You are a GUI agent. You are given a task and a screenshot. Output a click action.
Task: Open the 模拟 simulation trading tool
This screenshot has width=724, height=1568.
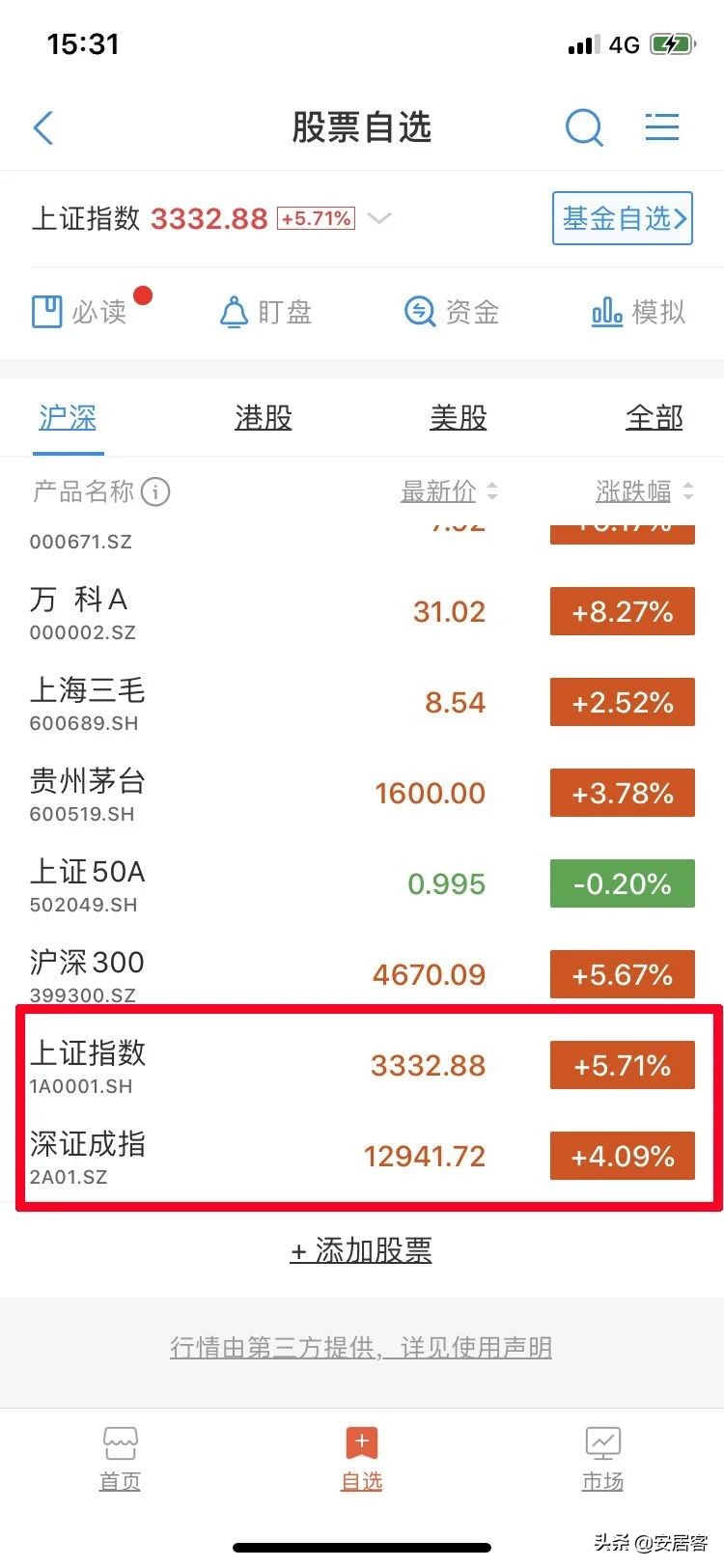[x=639, y=311]
